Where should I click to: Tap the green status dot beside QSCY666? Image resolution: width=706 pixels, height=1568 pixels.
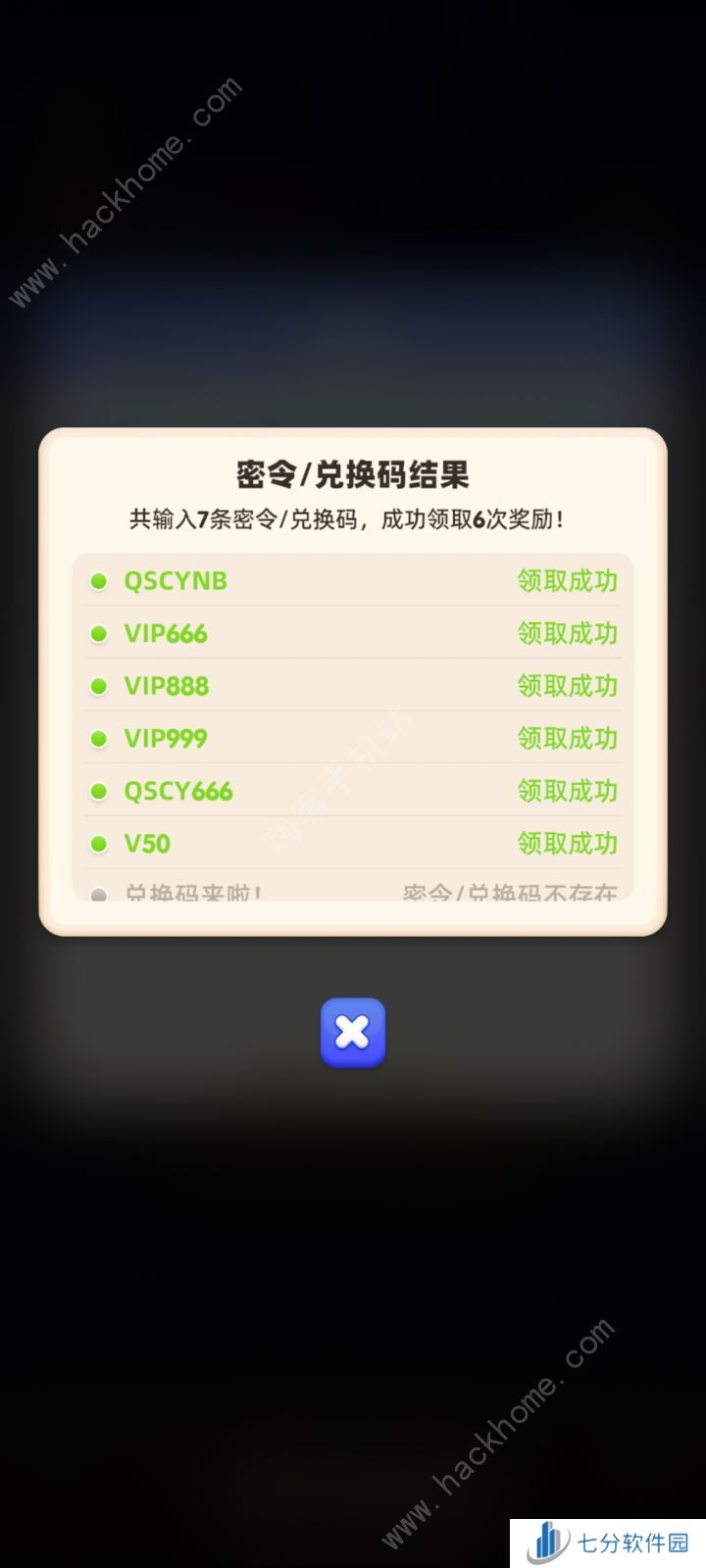(x=99, y=791)
